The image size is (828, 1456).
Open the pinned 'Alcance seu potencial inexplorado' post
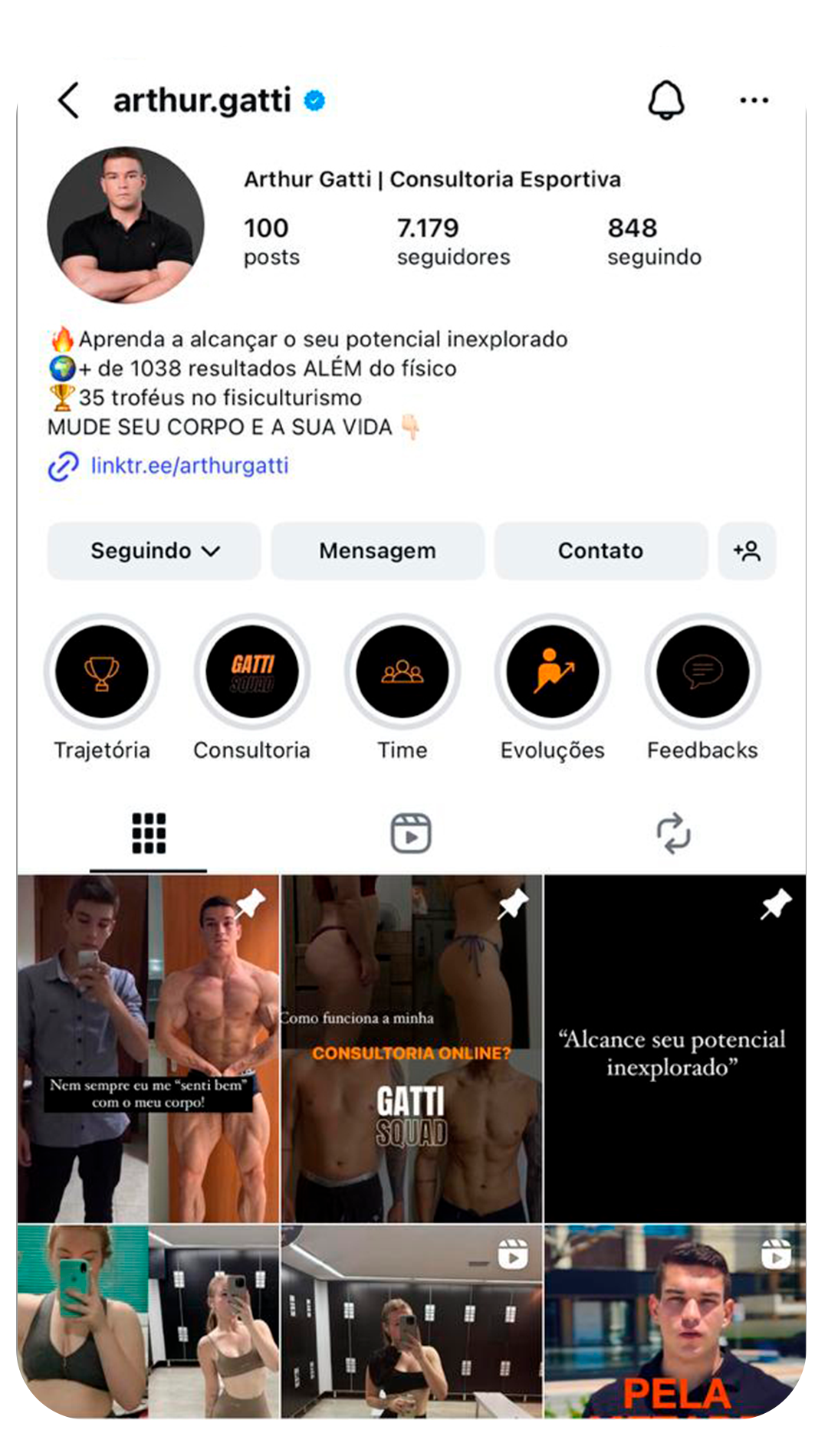point(675,1048)
